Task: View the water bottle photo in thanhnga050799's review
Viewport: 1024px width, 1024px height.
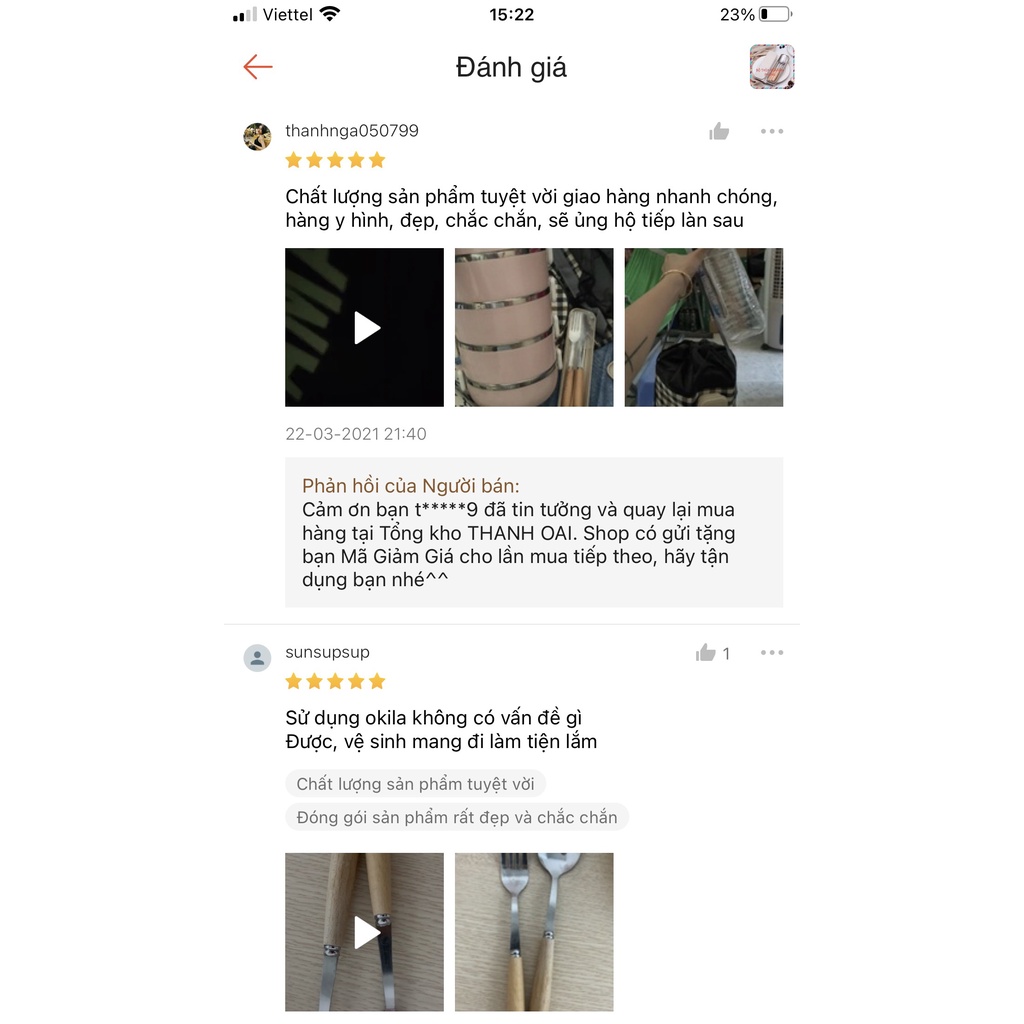Action: (x=704, y=328)
